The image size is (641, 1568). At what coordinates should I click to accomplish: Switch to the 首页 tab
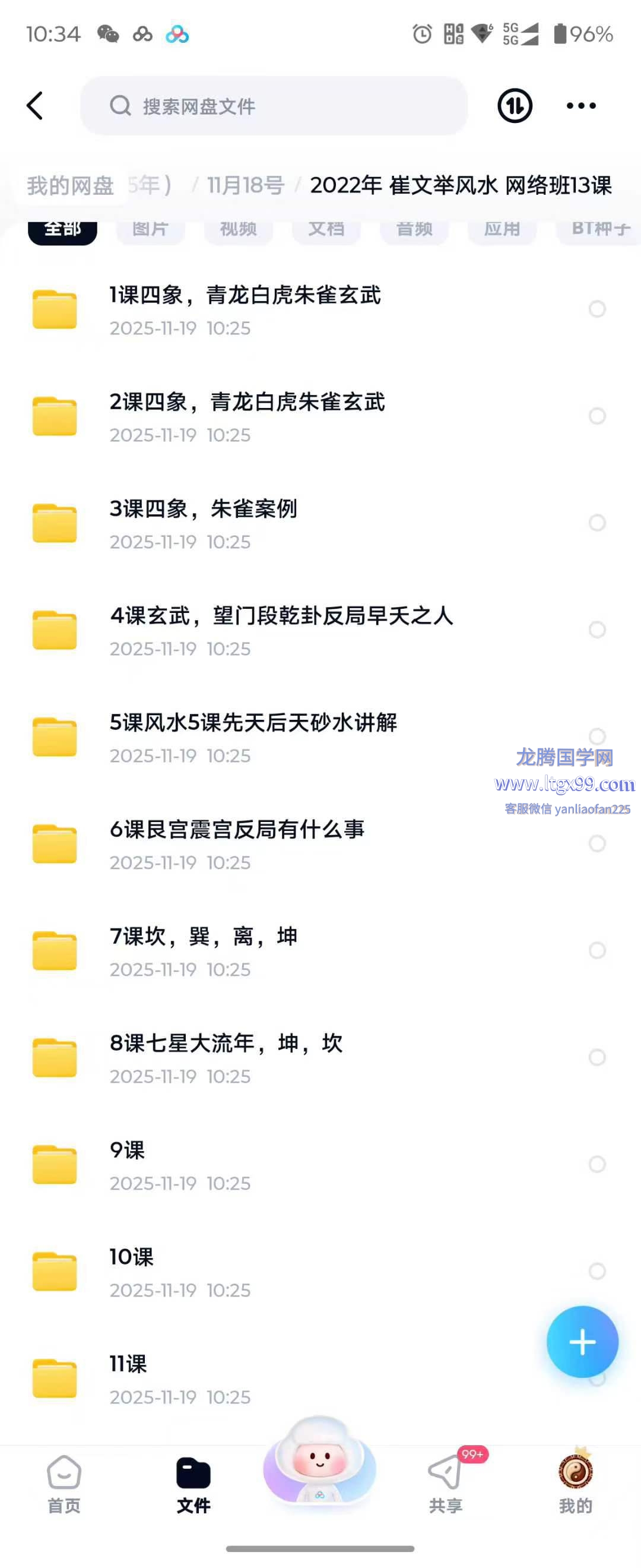(64, 1483)
